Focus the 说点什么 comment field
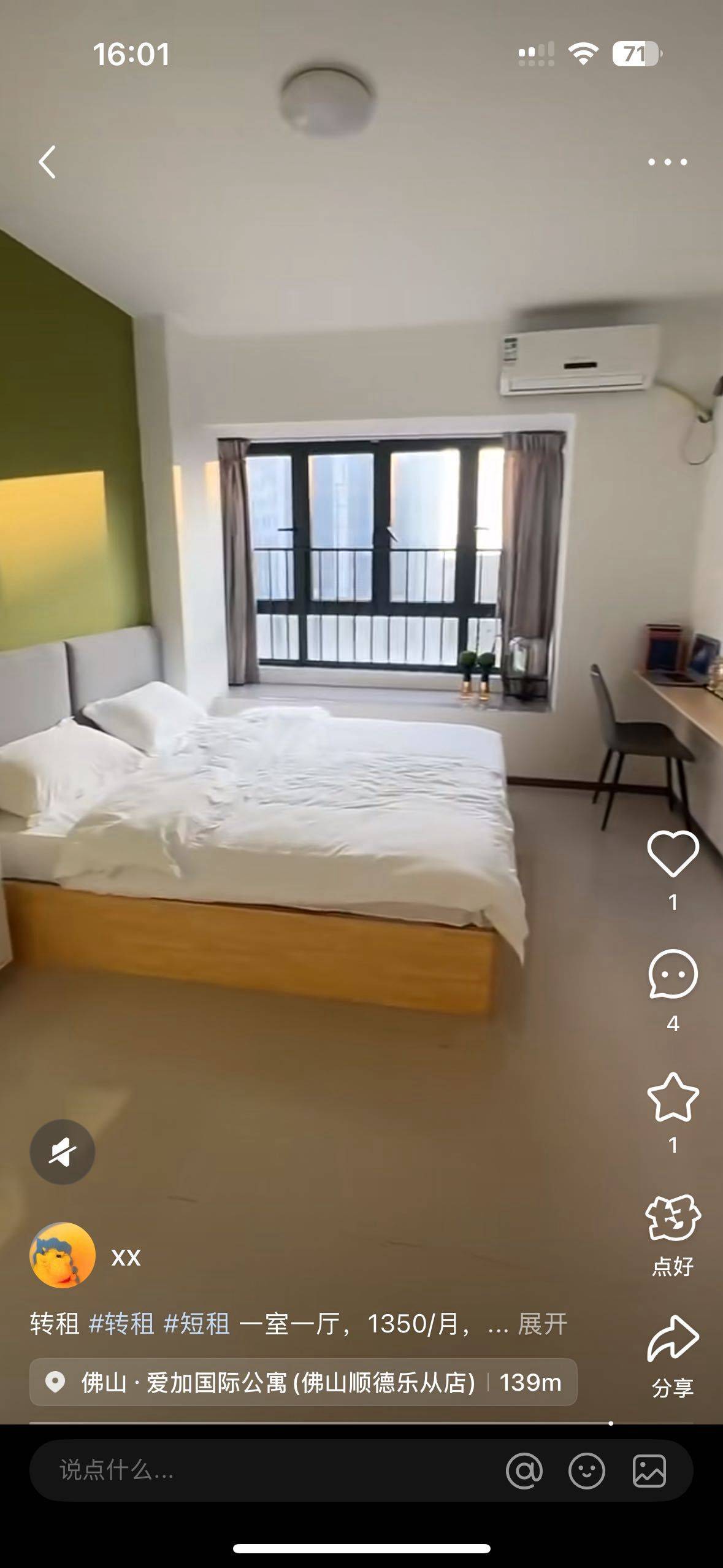This screenshot has width=723, height=1568. [x=270, y=1470]
